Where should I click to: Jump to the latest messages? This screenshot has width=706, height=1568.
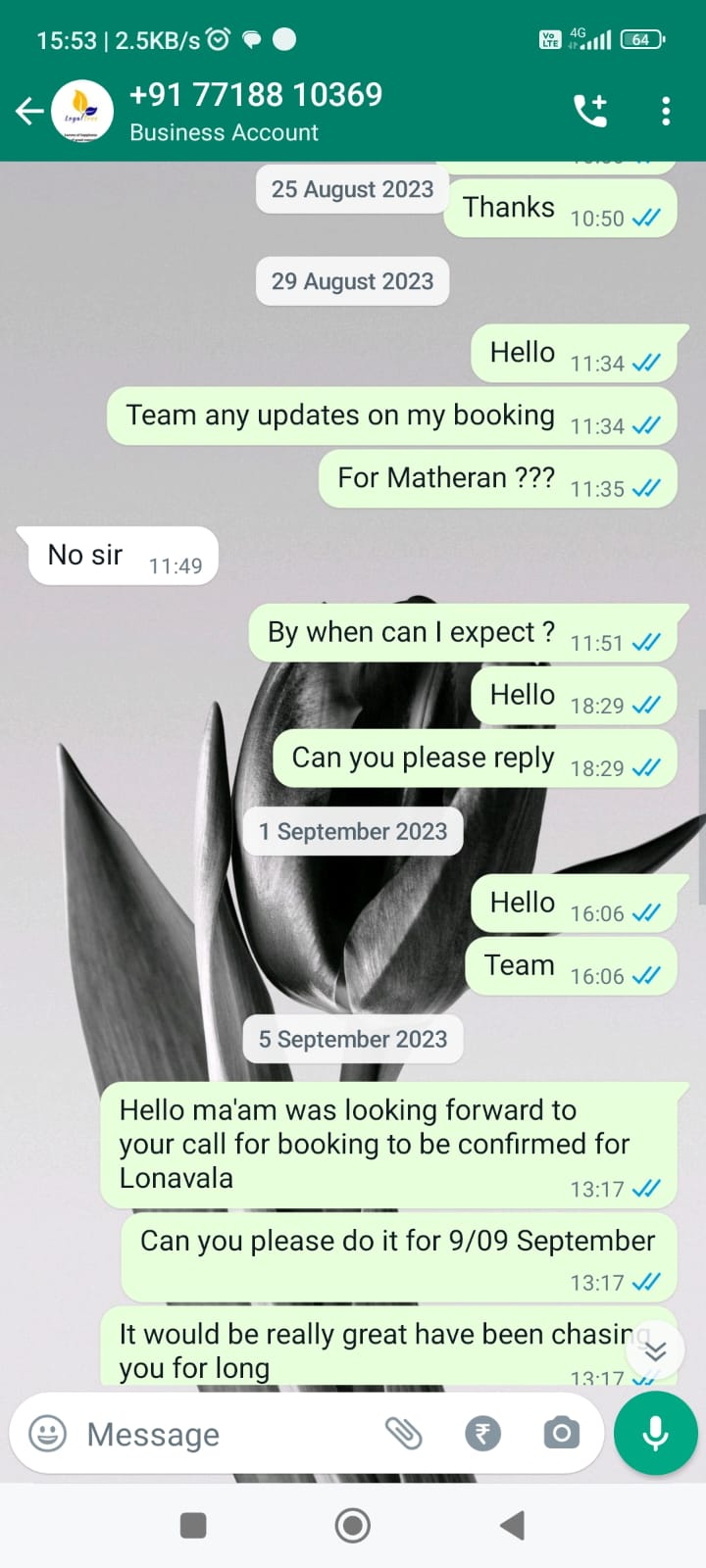click(654, 1350)
